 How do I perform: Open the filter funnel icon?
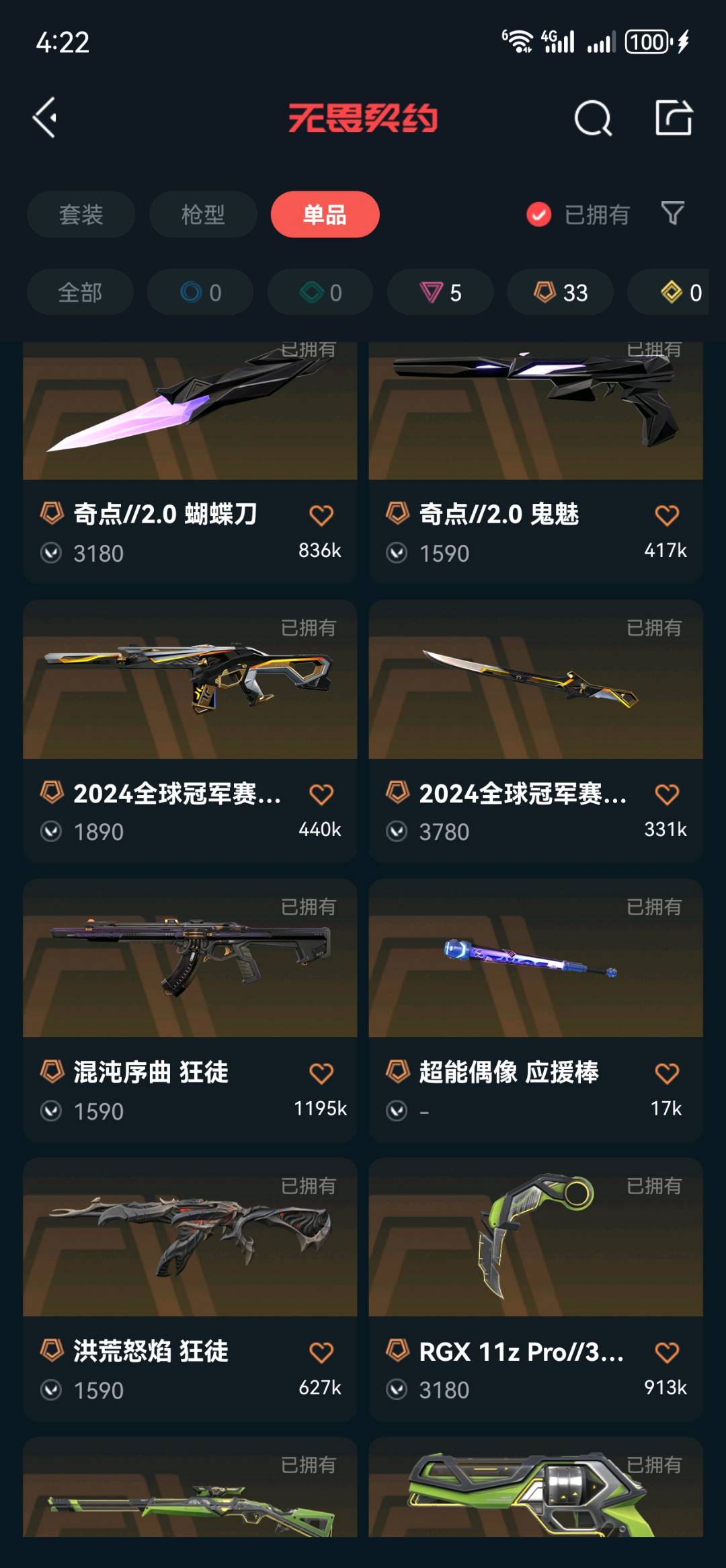click(672, 214)
